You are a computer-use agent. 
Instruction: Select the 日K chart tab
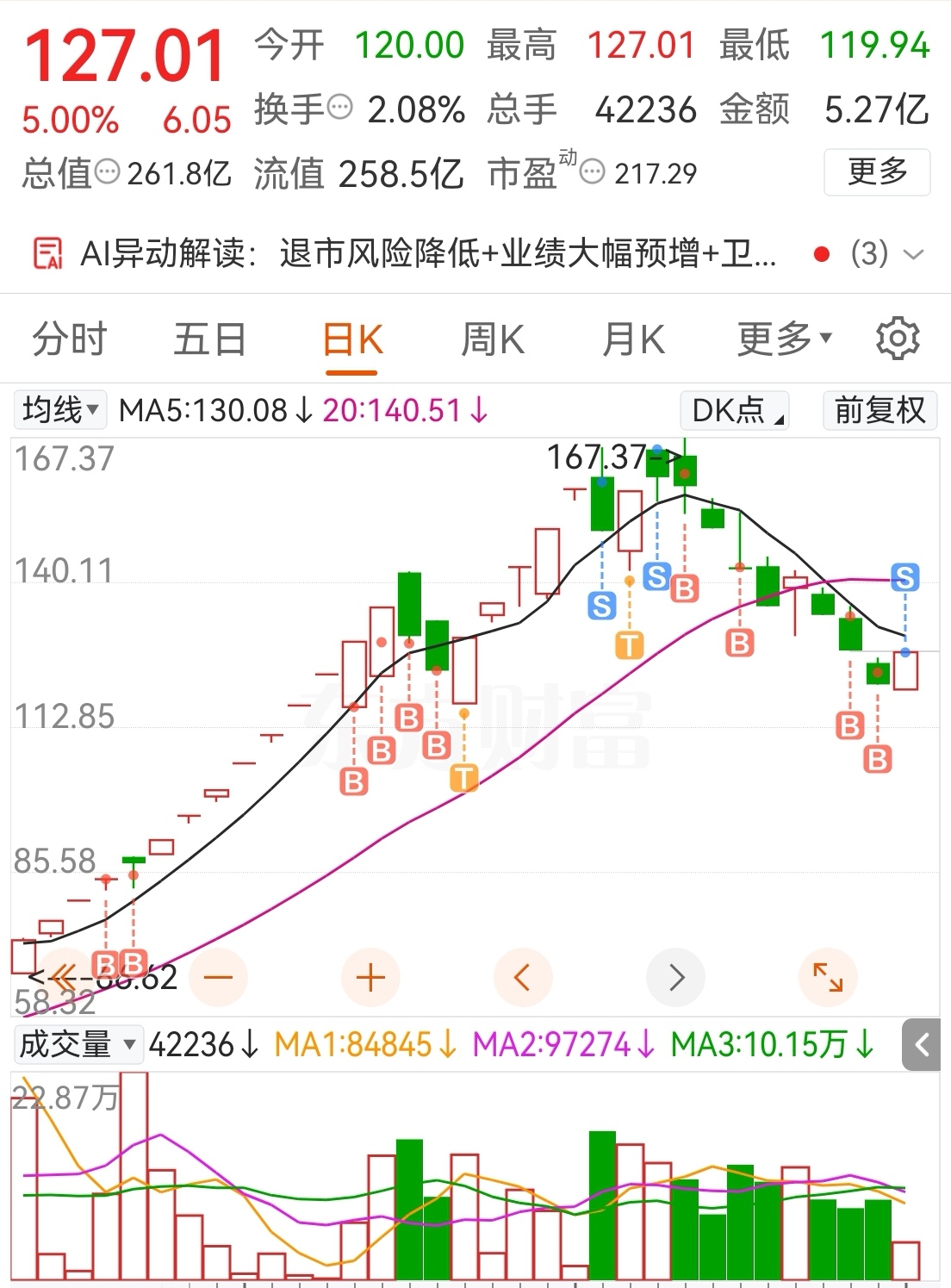click(x=352, y=340)
